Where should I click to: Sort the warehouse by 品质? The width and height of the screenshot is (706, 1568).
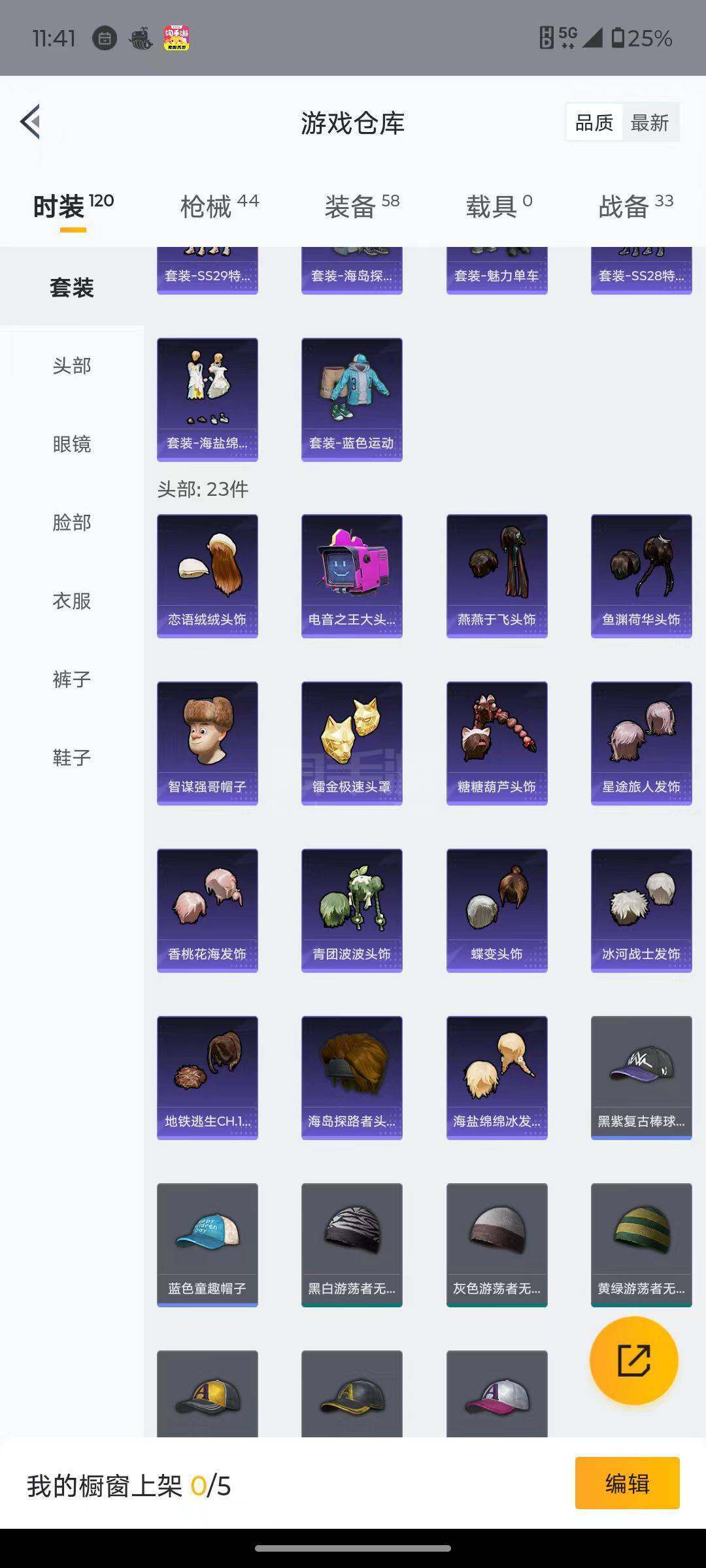(594, 122)
